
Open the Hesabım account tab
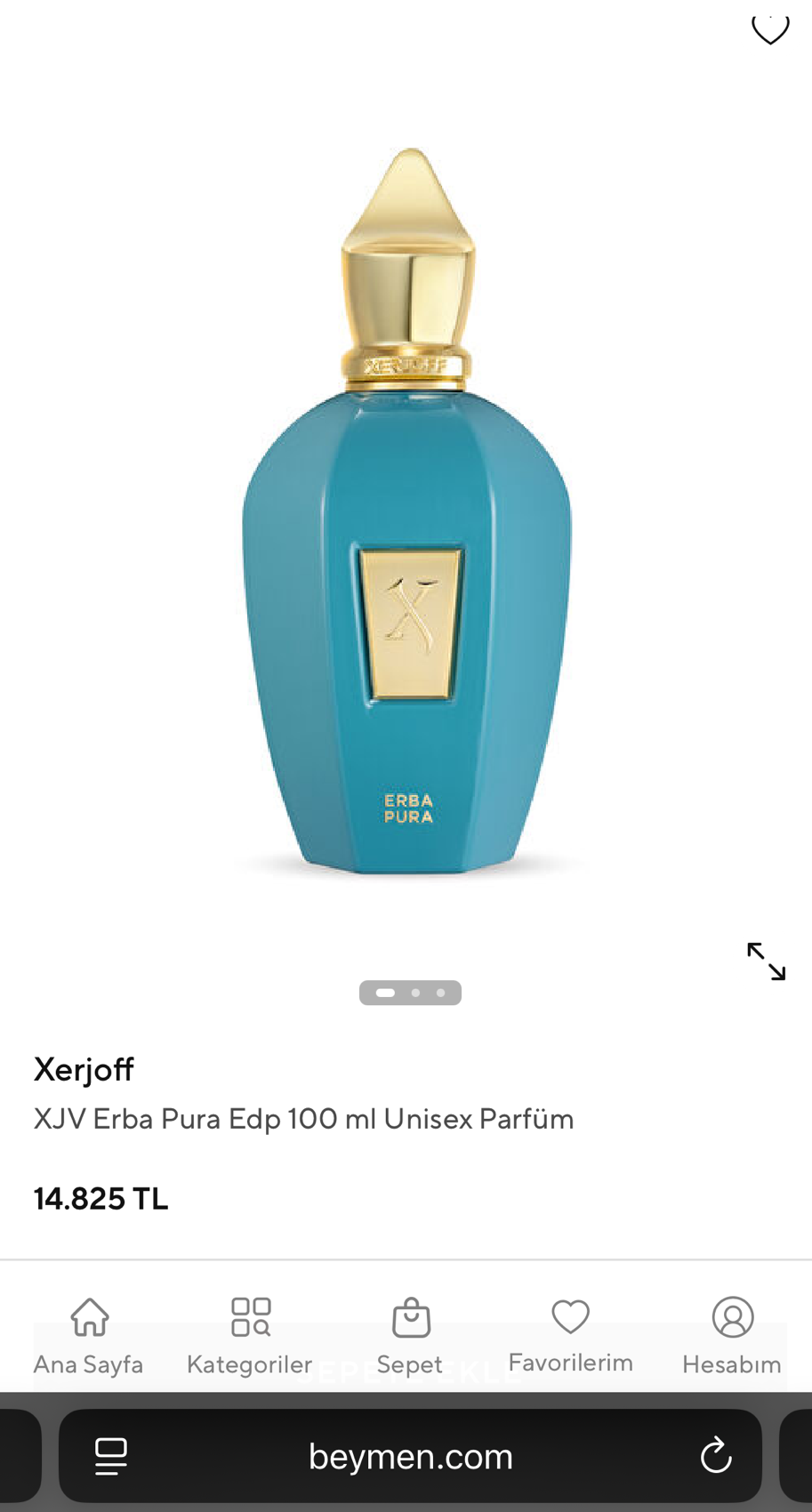732,1335
